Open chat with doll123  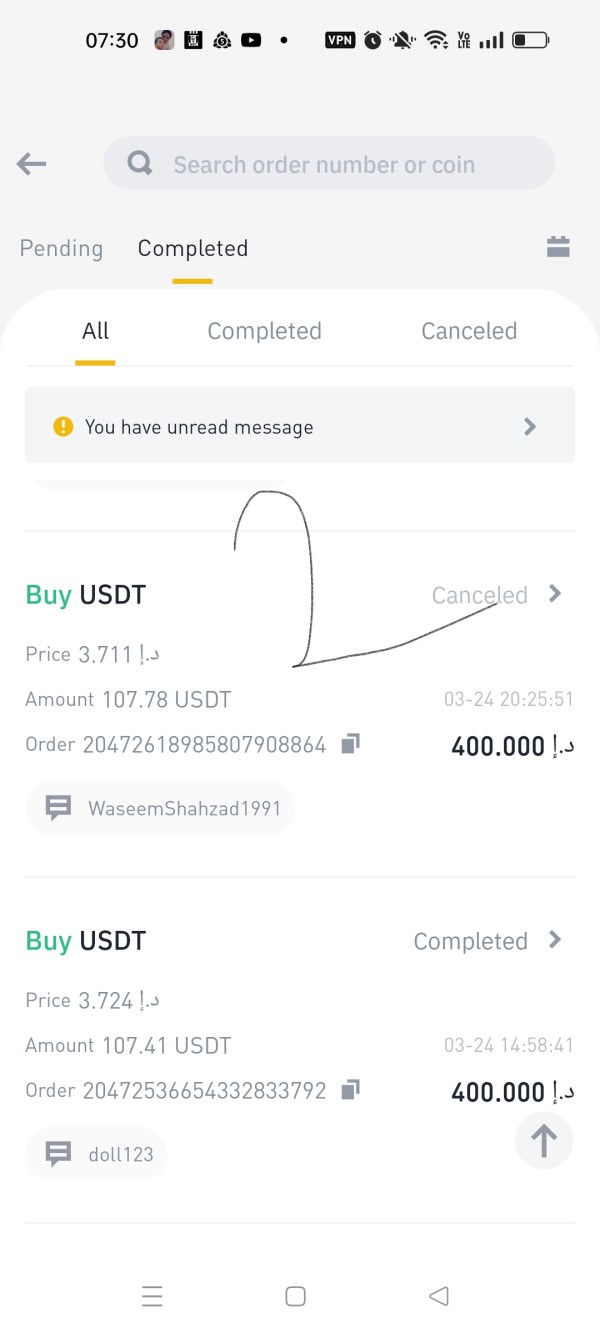(96, 1154)
